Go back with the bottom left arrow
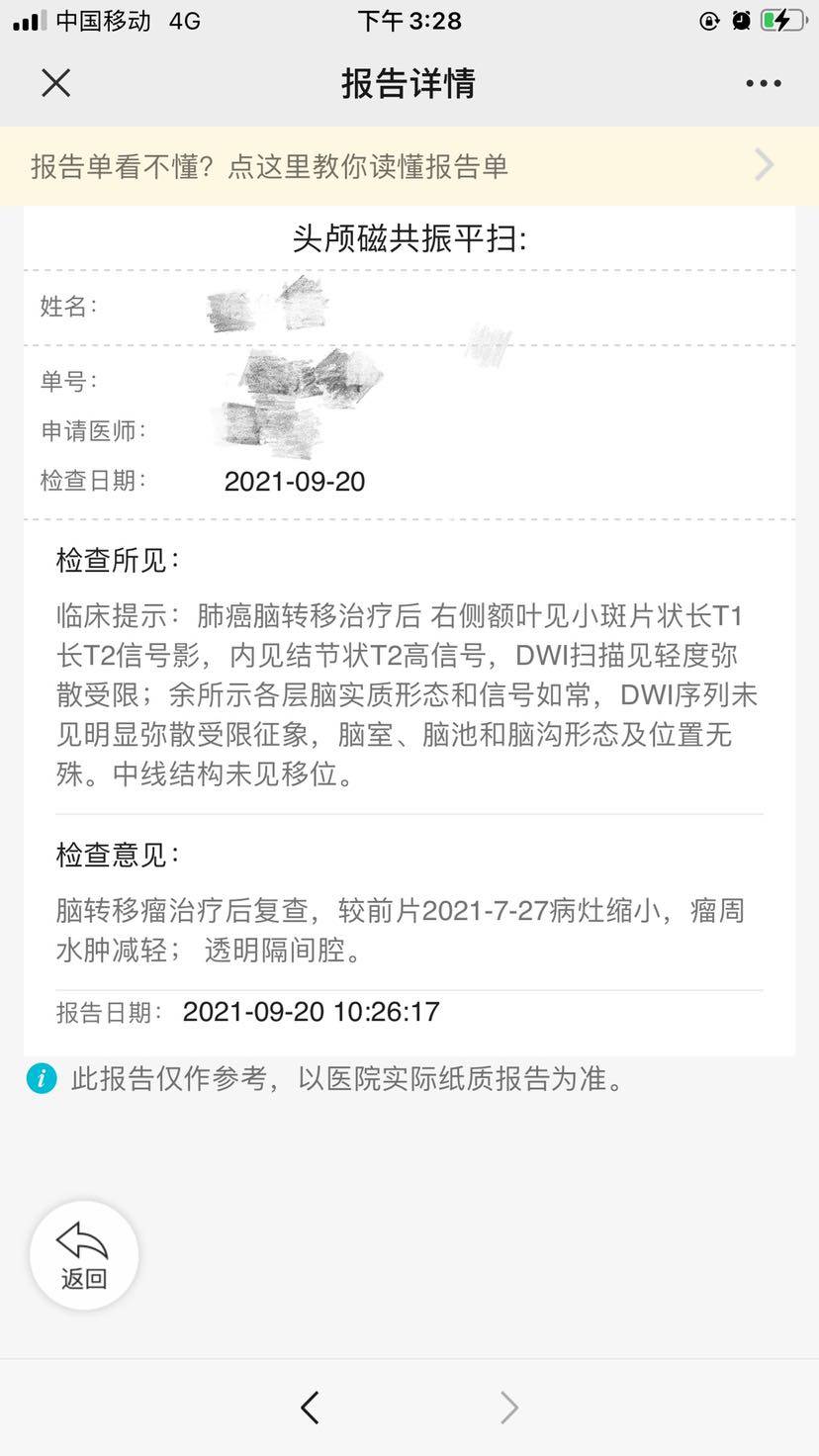The width and height of the screenshot is (819, 1456). (310, 1407)
